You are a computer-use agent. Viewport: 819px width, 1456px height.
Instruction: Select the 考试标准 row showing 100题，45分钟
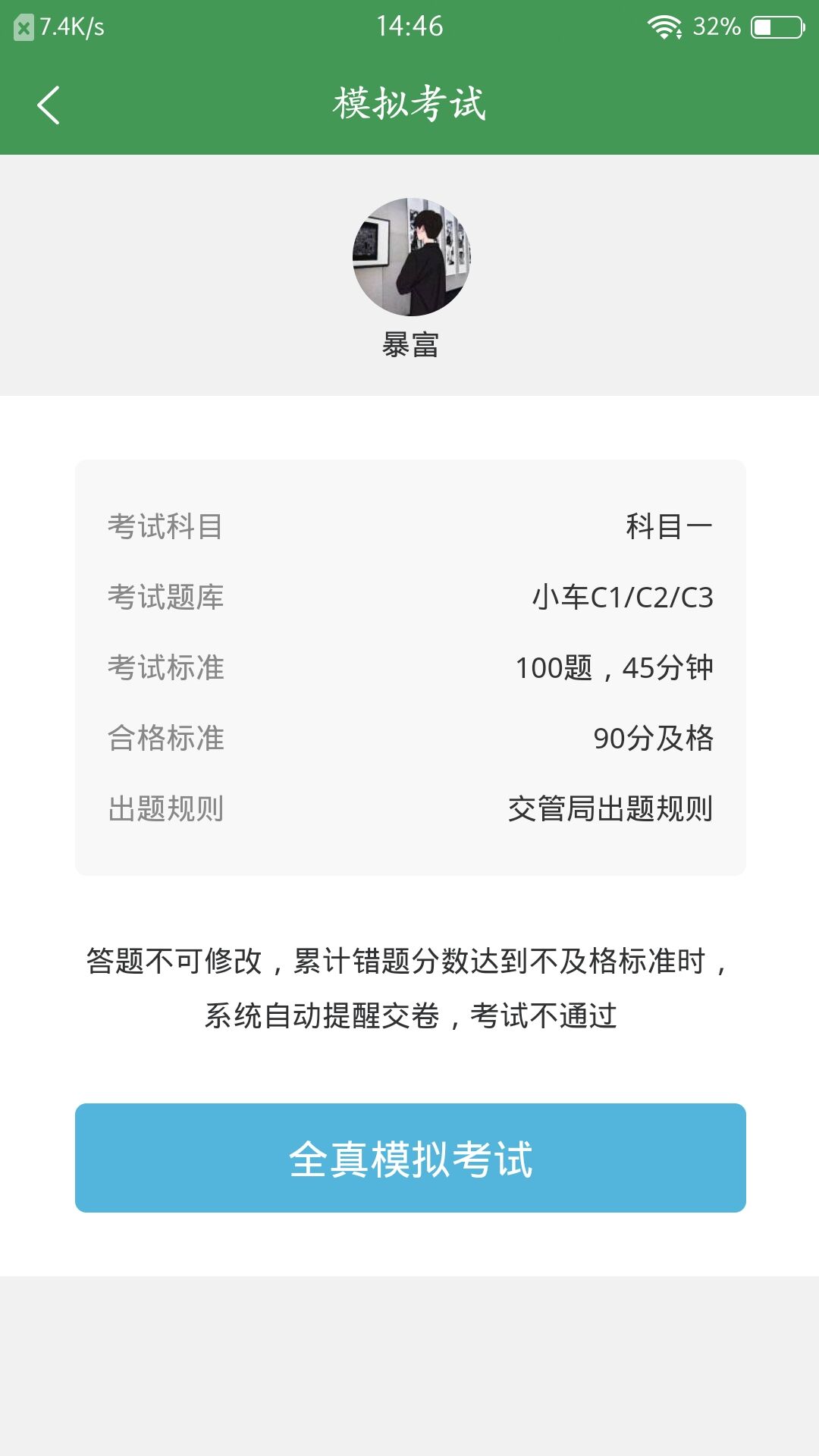tap(409, 667)
